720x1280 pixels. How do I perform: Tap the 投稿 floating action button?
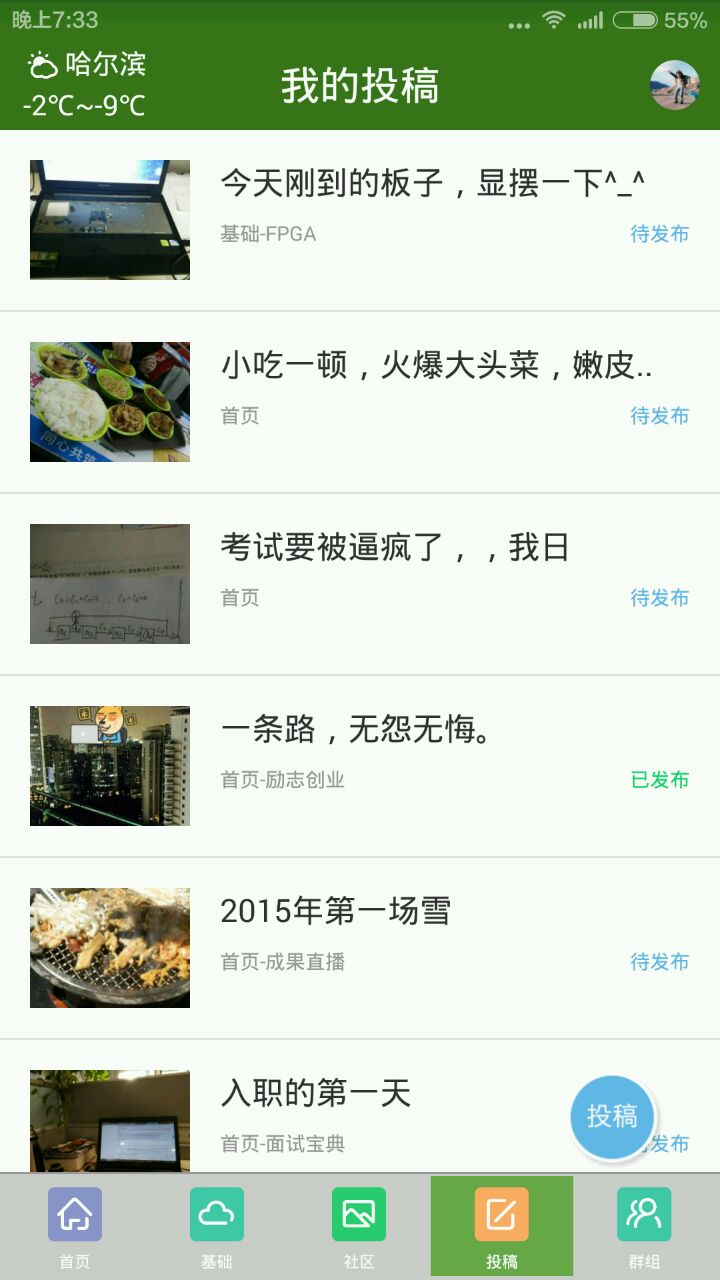tap(612, 1117)
